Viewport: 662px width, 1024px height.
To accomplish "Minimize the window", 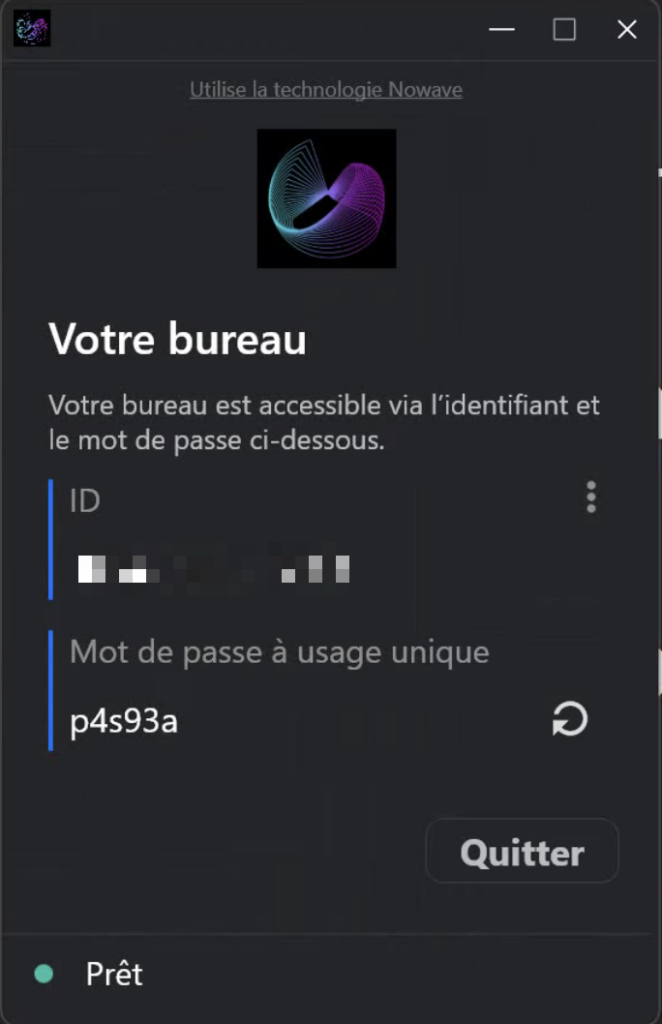I will tap(502, 30).
